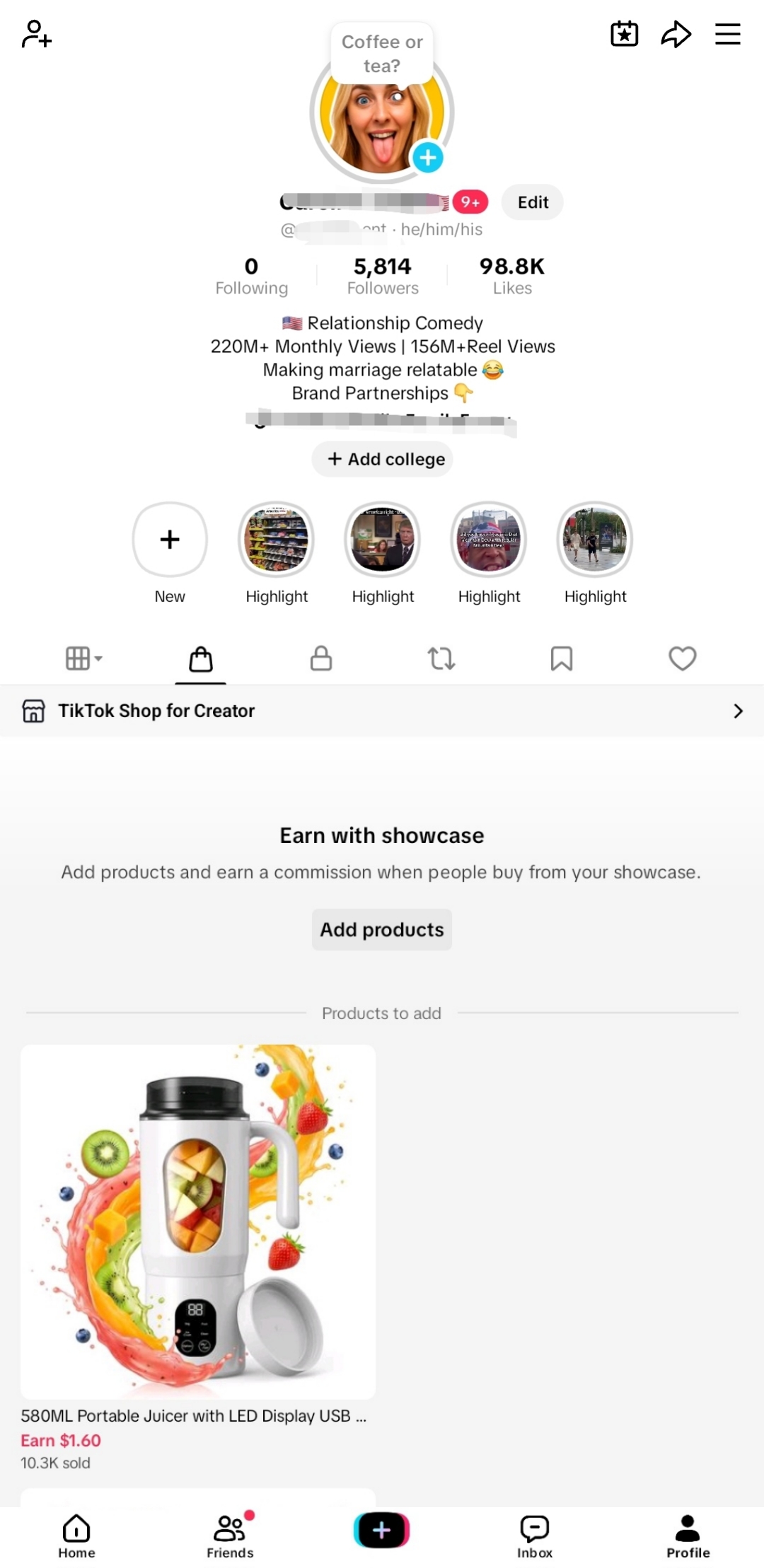Go to the Home tab
Viewport: 764px width, 1568px height.
coord(76,1536)
